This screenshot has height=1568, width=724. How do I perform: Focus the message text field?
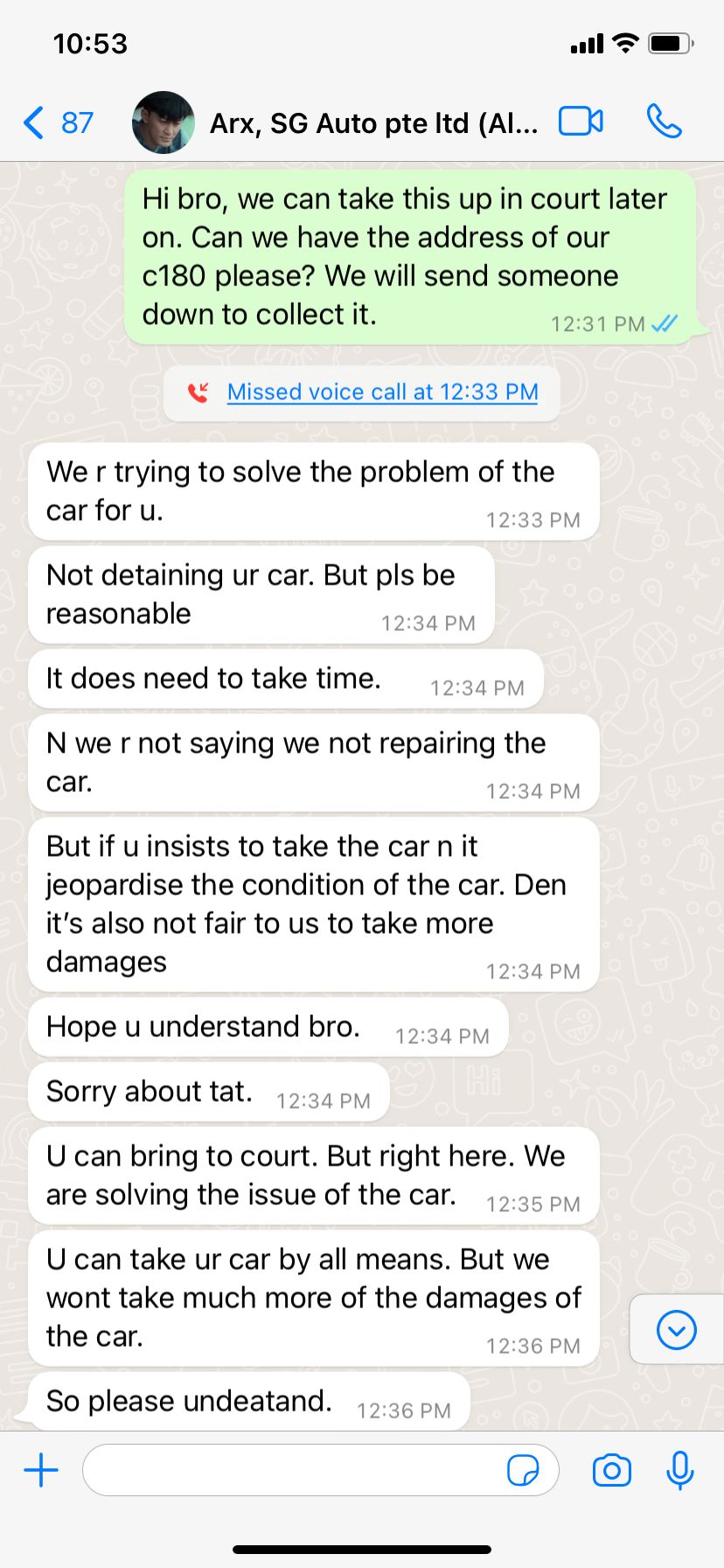tap(293, 1470)
